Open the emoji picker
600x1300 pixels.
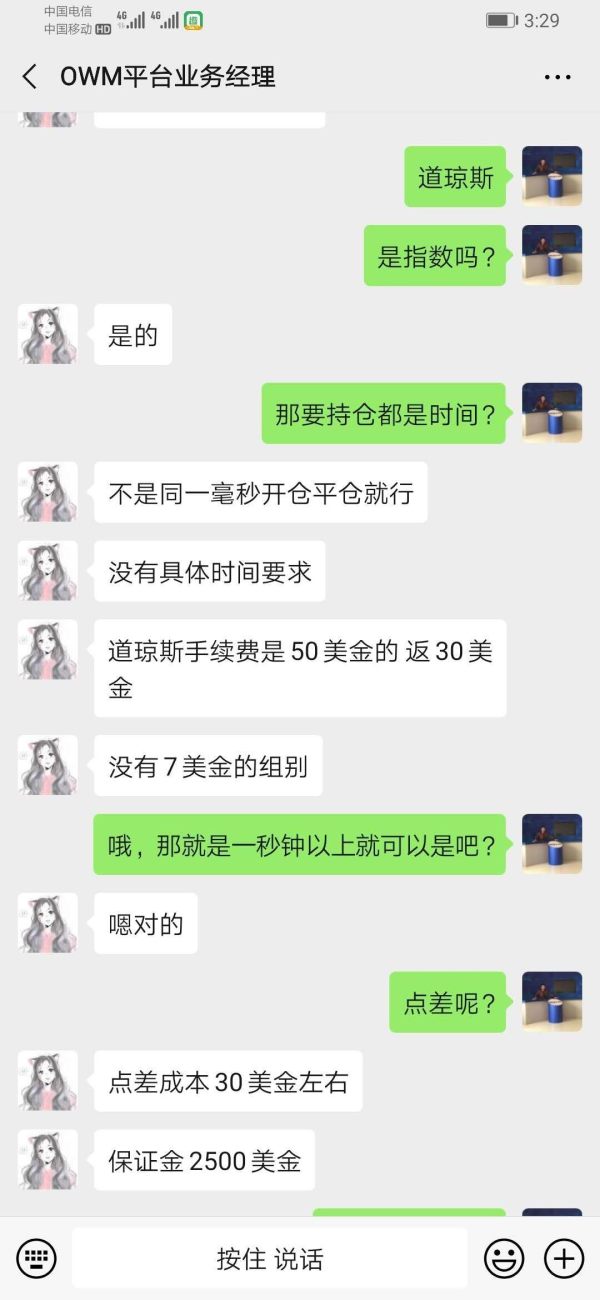[504, 1258]
